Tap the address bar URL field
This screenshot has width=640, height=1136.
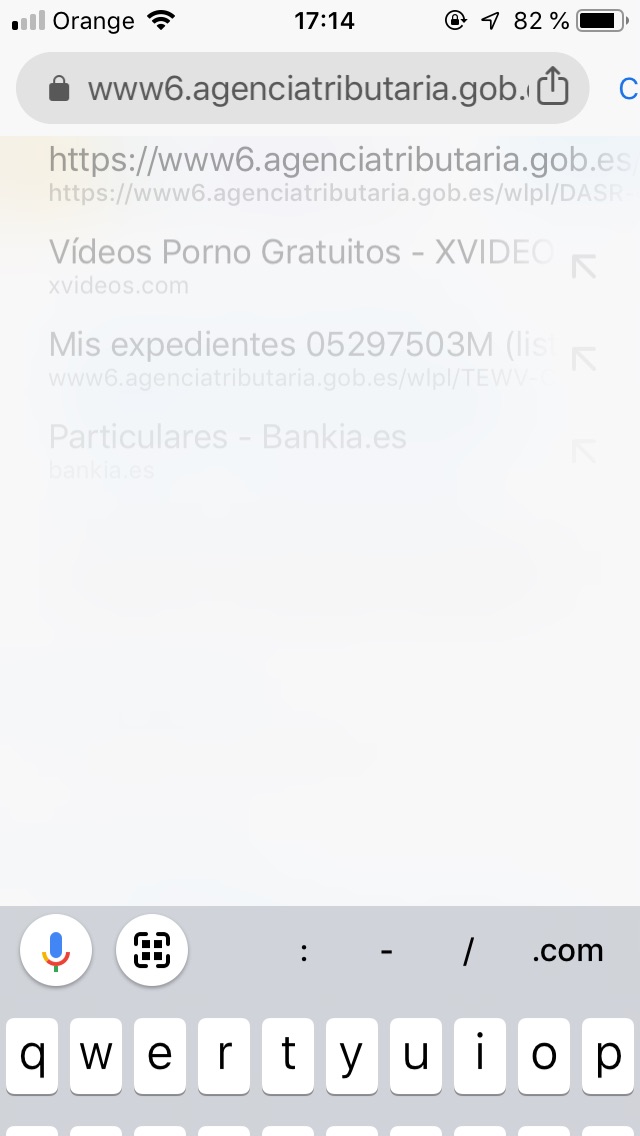click(290, 89)
